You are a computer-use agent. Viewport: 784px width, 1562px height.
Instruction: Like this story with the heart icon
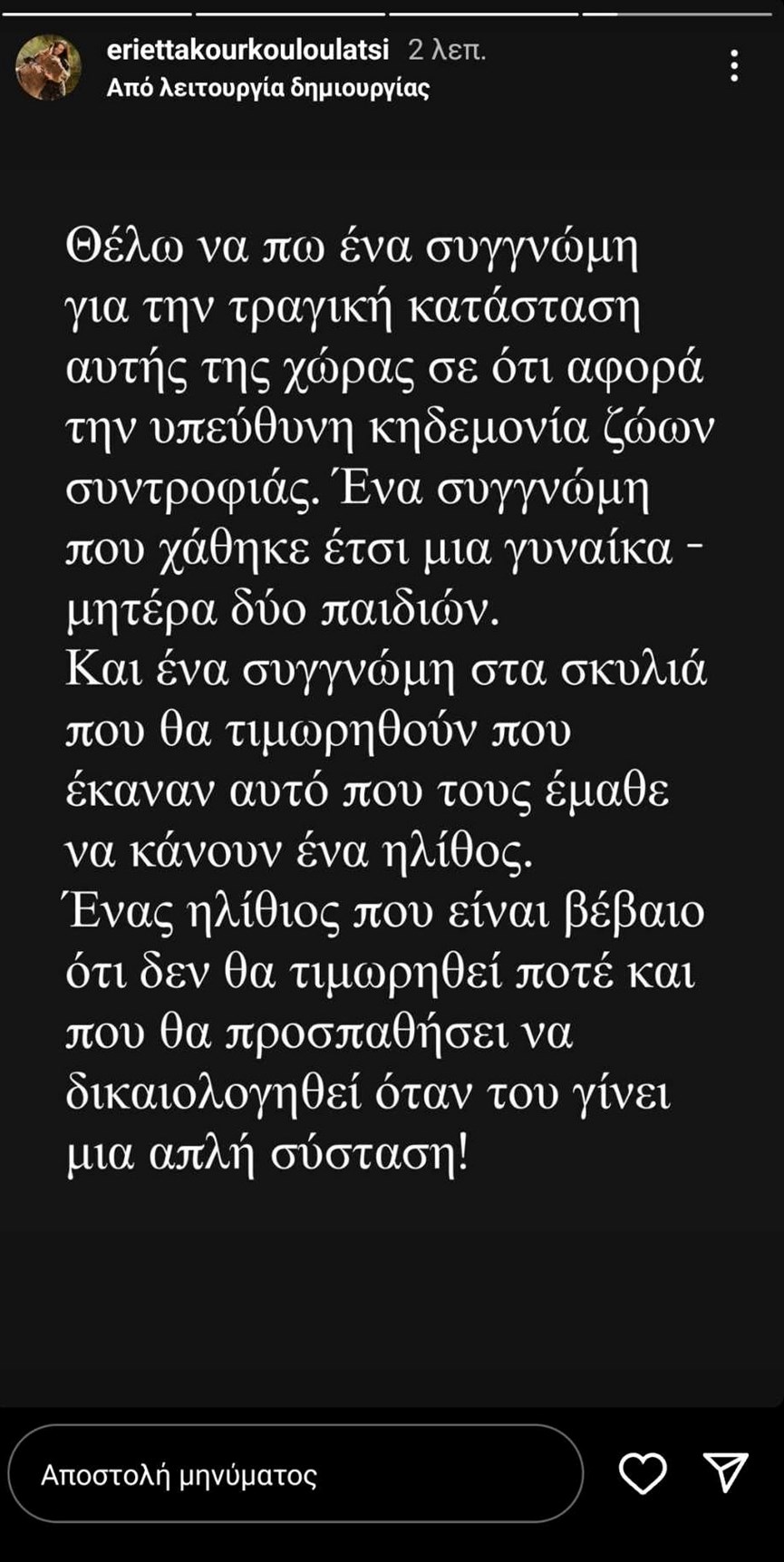pyautogui.click(x=643, y=1473)
